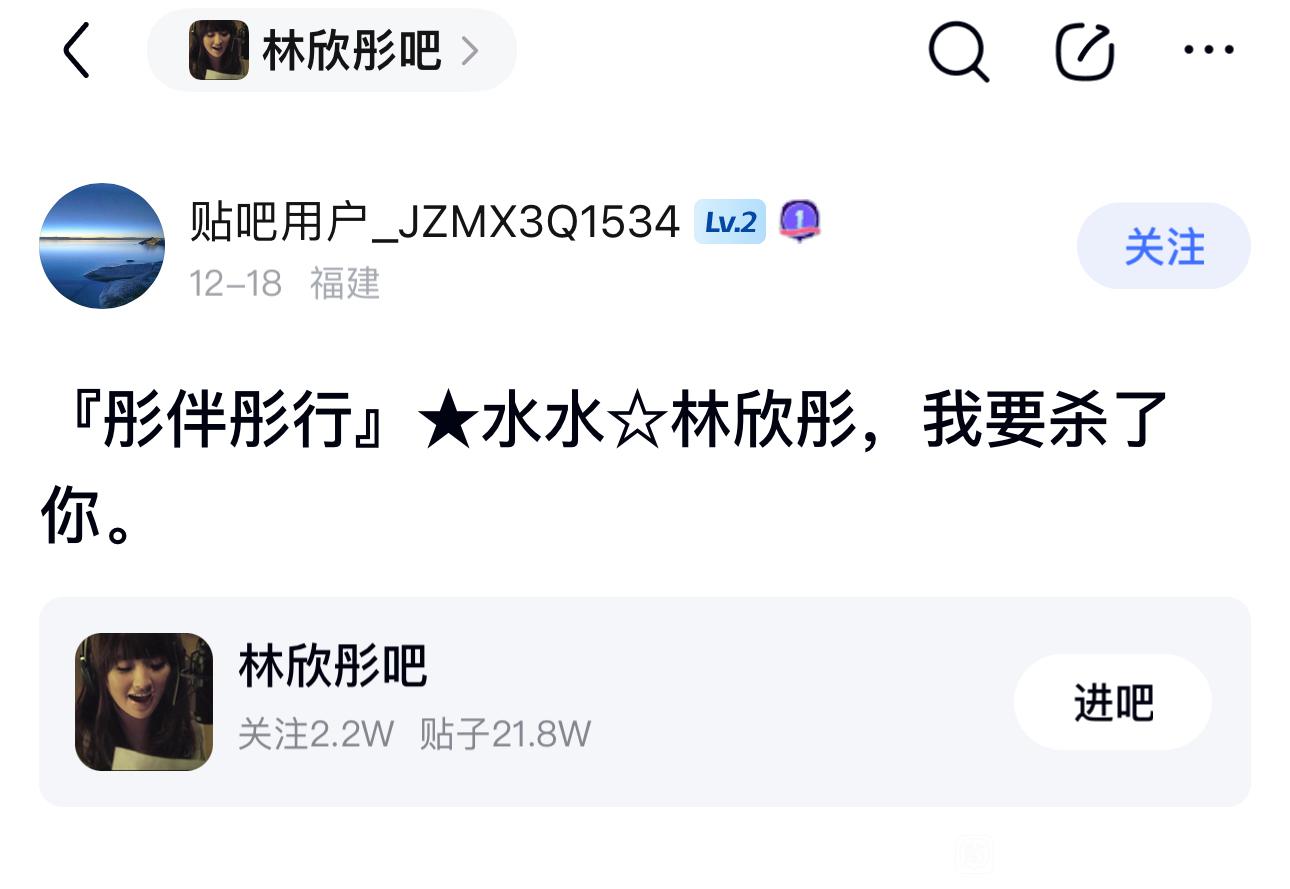Image resolution: width=1290 pixels, height=889 pixels.
Task: Open the 林欣彤吧 chip in the header
Action: click(x=332, y=50)
